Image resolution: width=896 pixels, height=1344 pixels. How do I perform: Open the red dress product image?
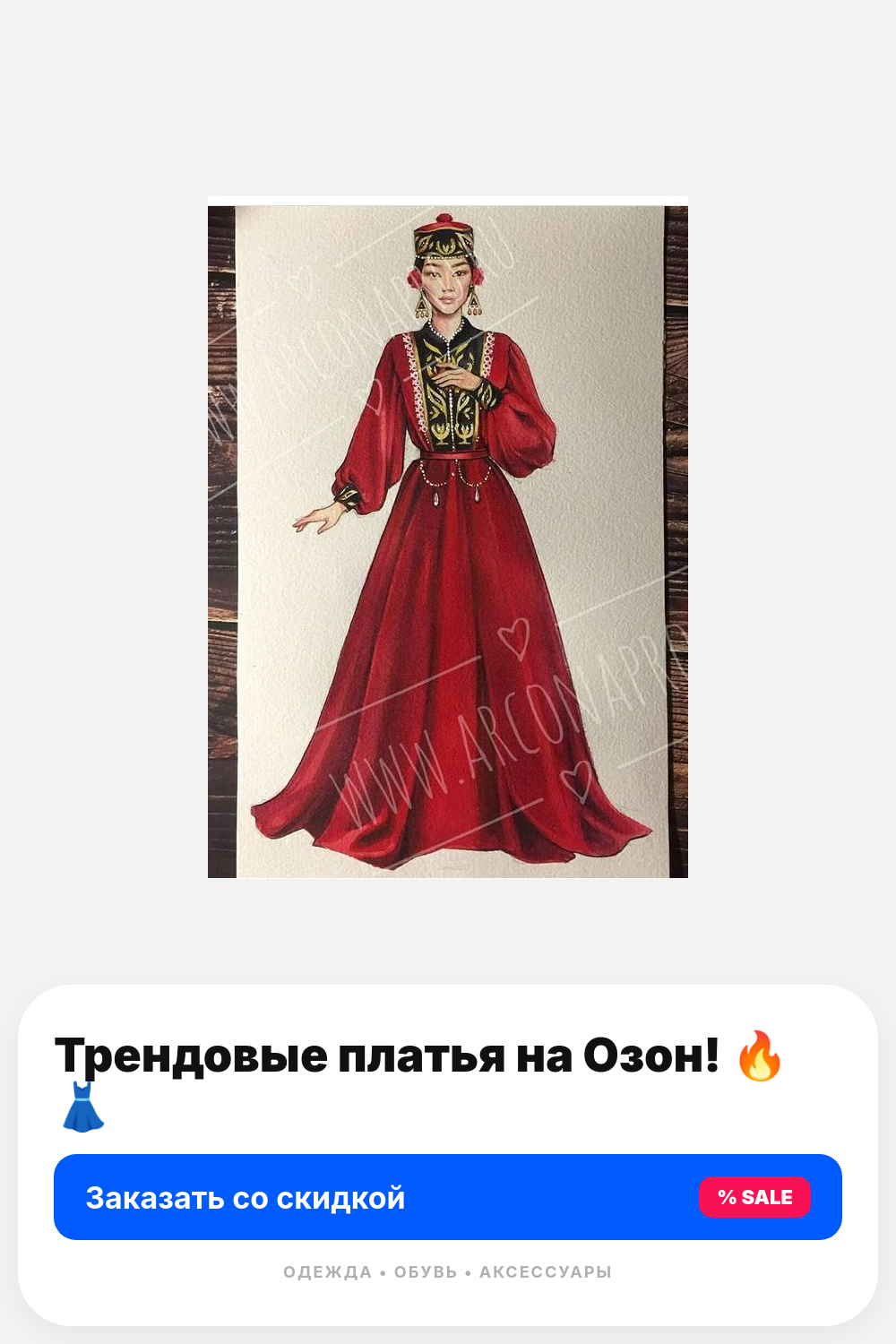point(448,538)
